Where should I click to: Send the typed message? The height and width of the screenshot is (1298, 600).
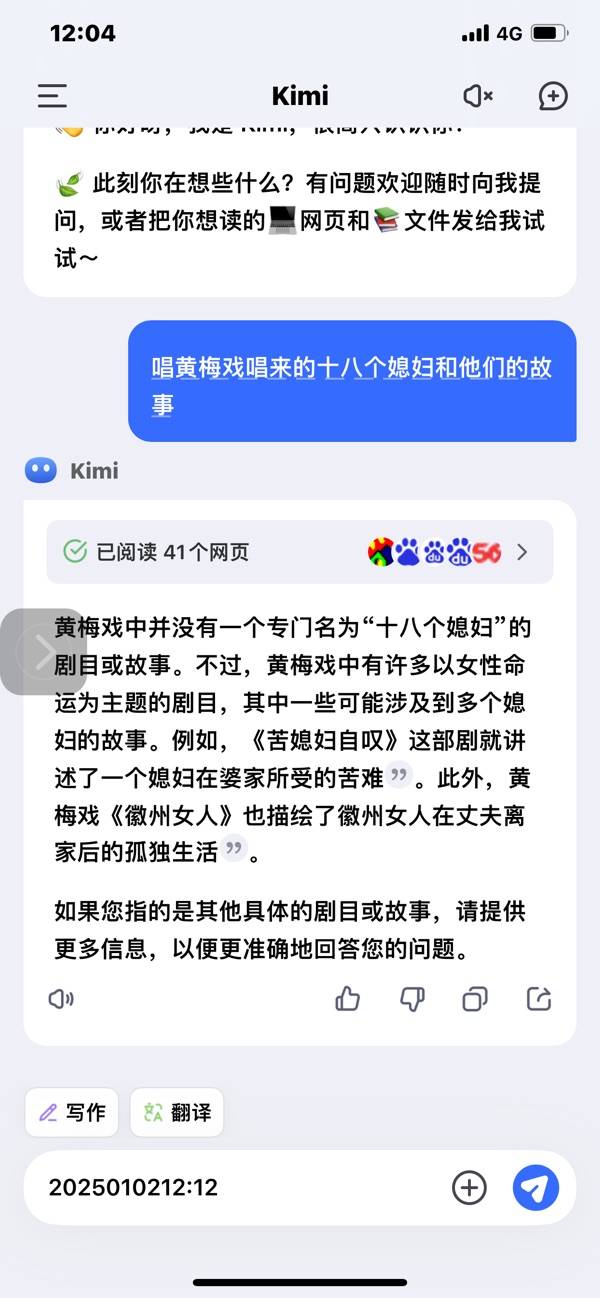[x=536, y=1188]
